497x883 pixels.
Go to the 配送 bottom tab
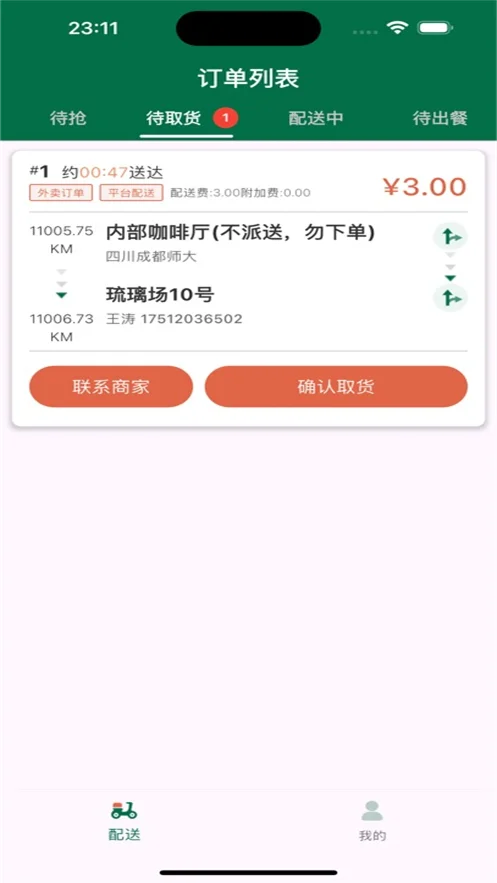pyautogui.click(x=124, y=821)
